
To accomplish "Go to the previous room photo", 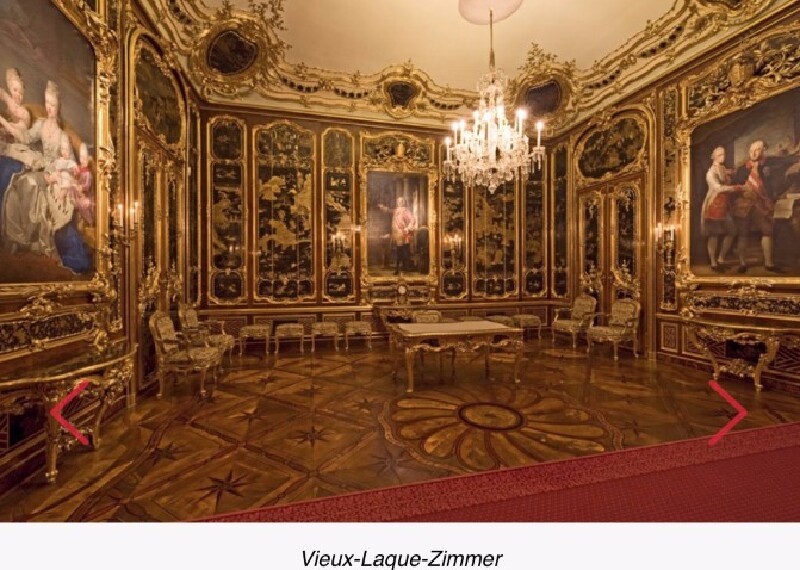I will tap(69, 412).
